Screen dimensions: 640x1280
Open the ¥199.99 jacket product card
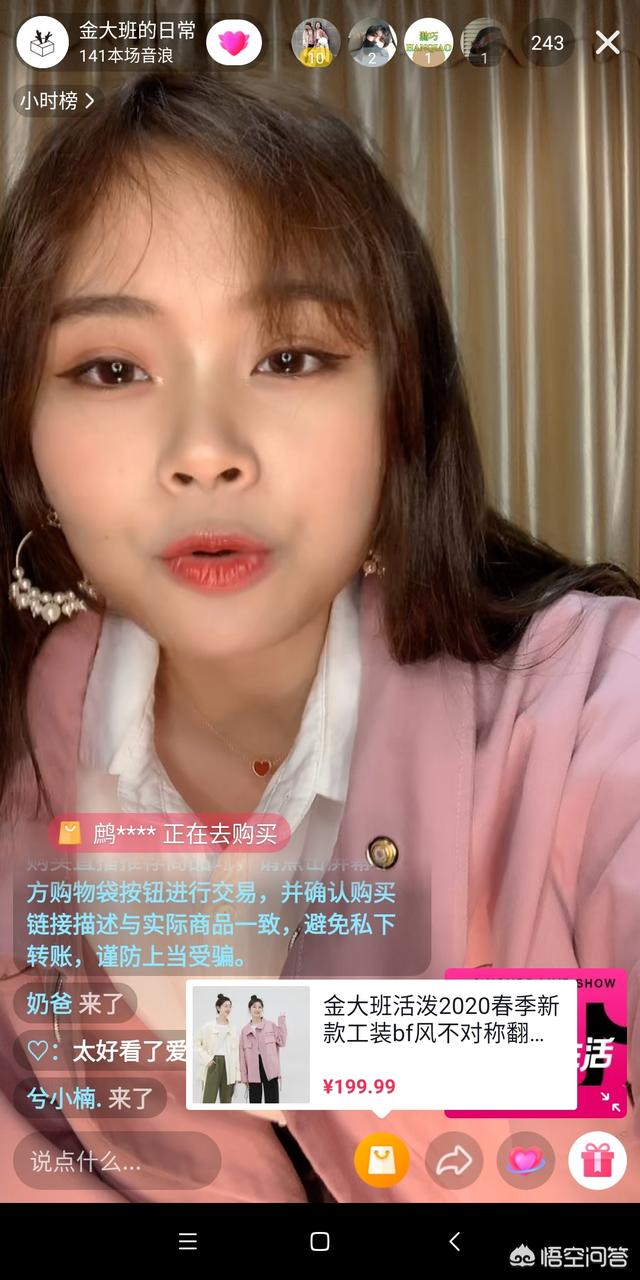point(381,1044)
